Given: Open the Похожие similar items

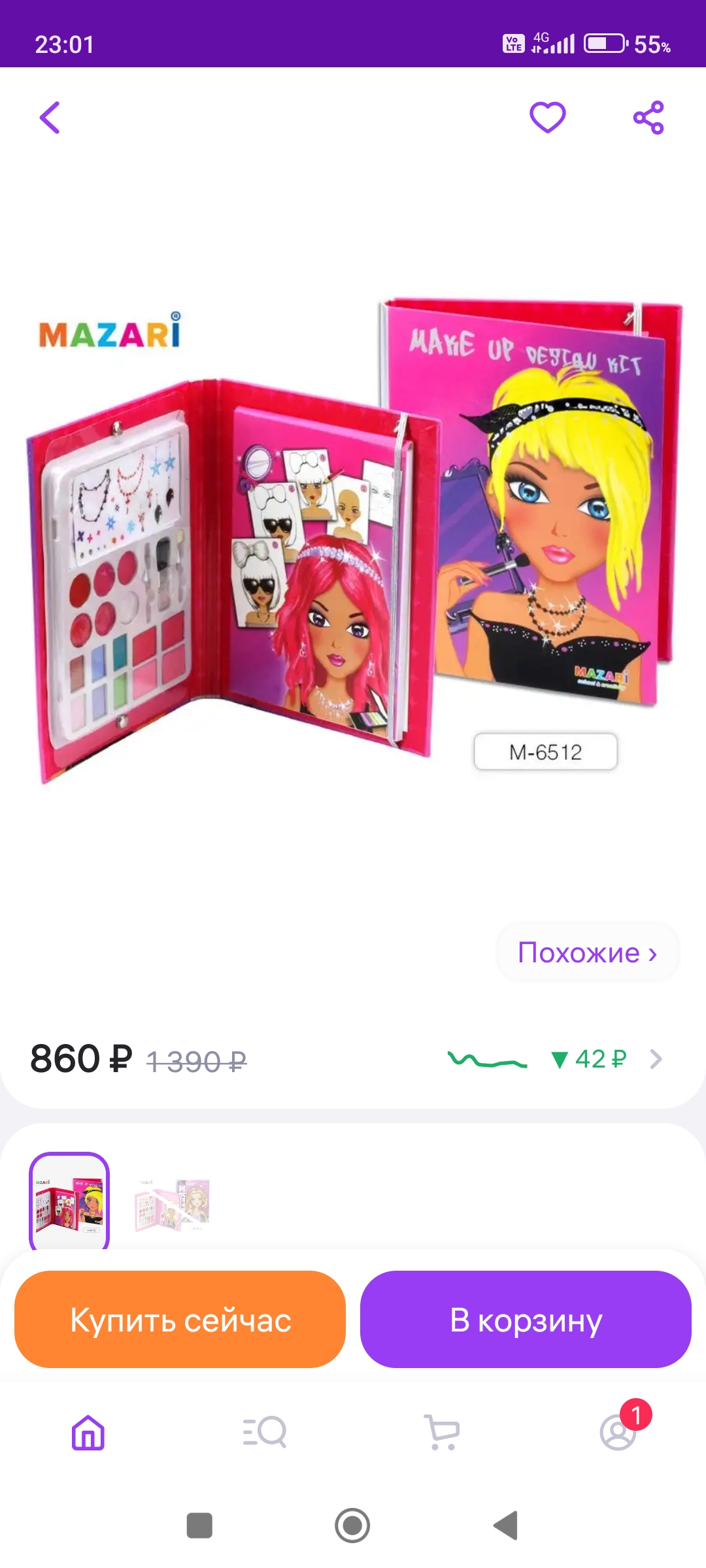Looking at the screenshot, I should pyautogui.click(x=587, y=953).
